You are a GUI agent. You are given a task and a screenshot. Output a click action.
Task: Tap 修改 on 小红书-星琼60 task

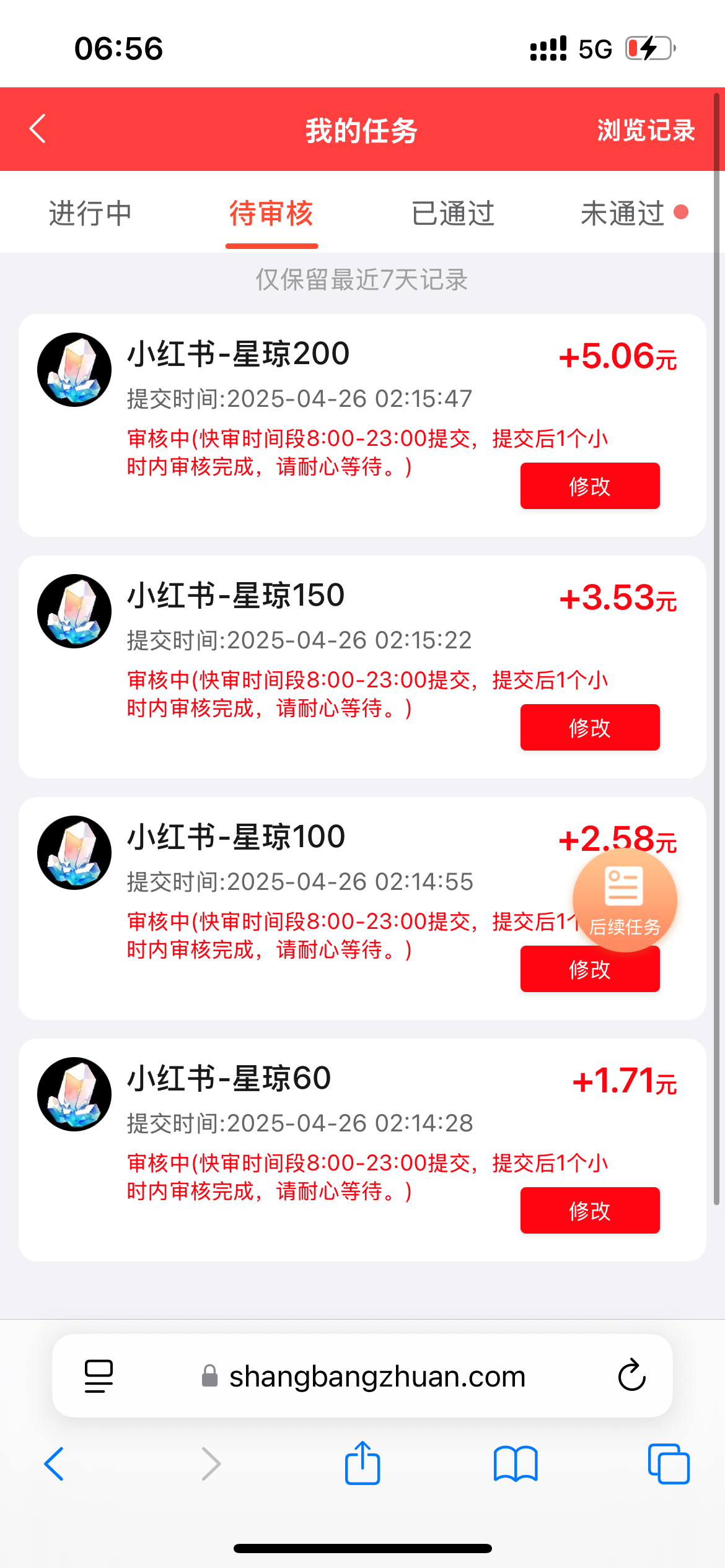[589, 1211]
